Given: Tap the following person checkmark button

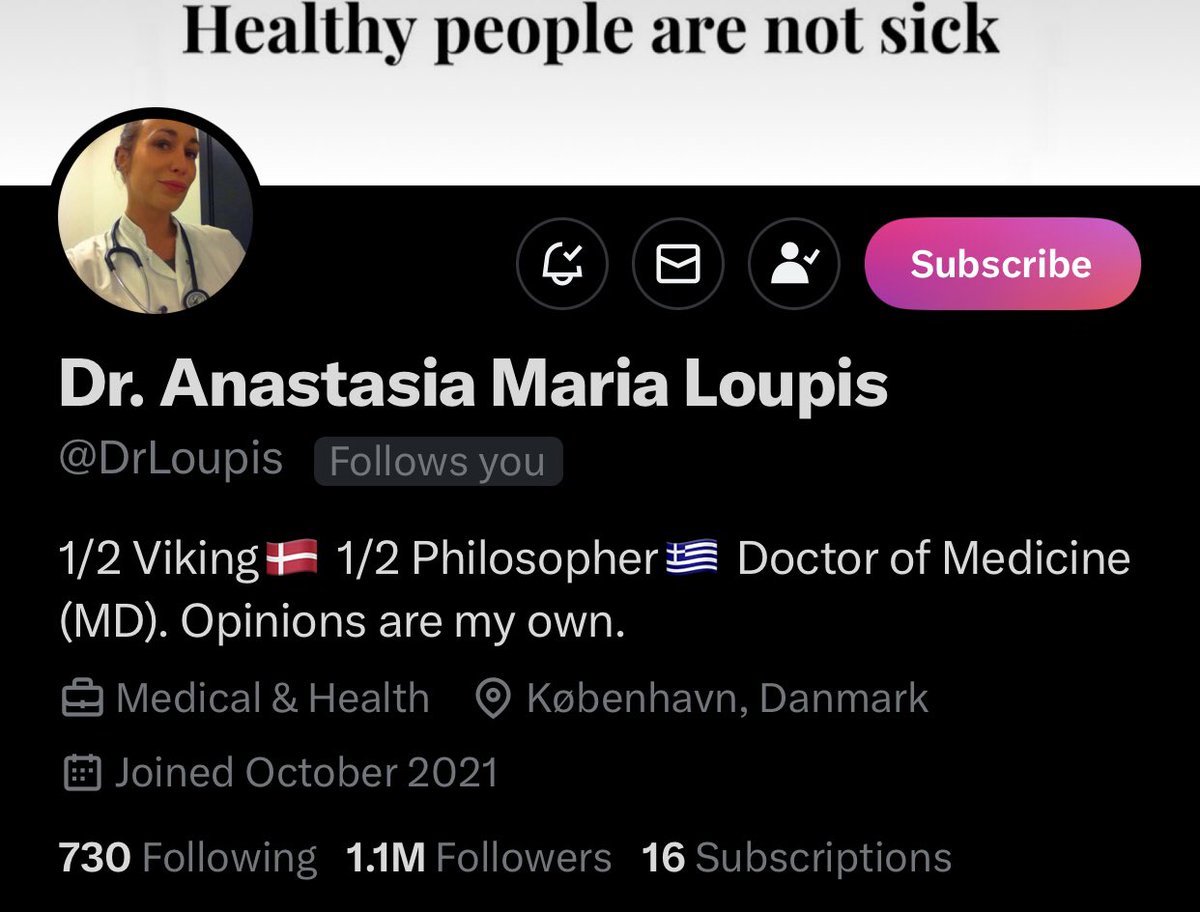Looking at the screenshot, I should tap(793, 264).
